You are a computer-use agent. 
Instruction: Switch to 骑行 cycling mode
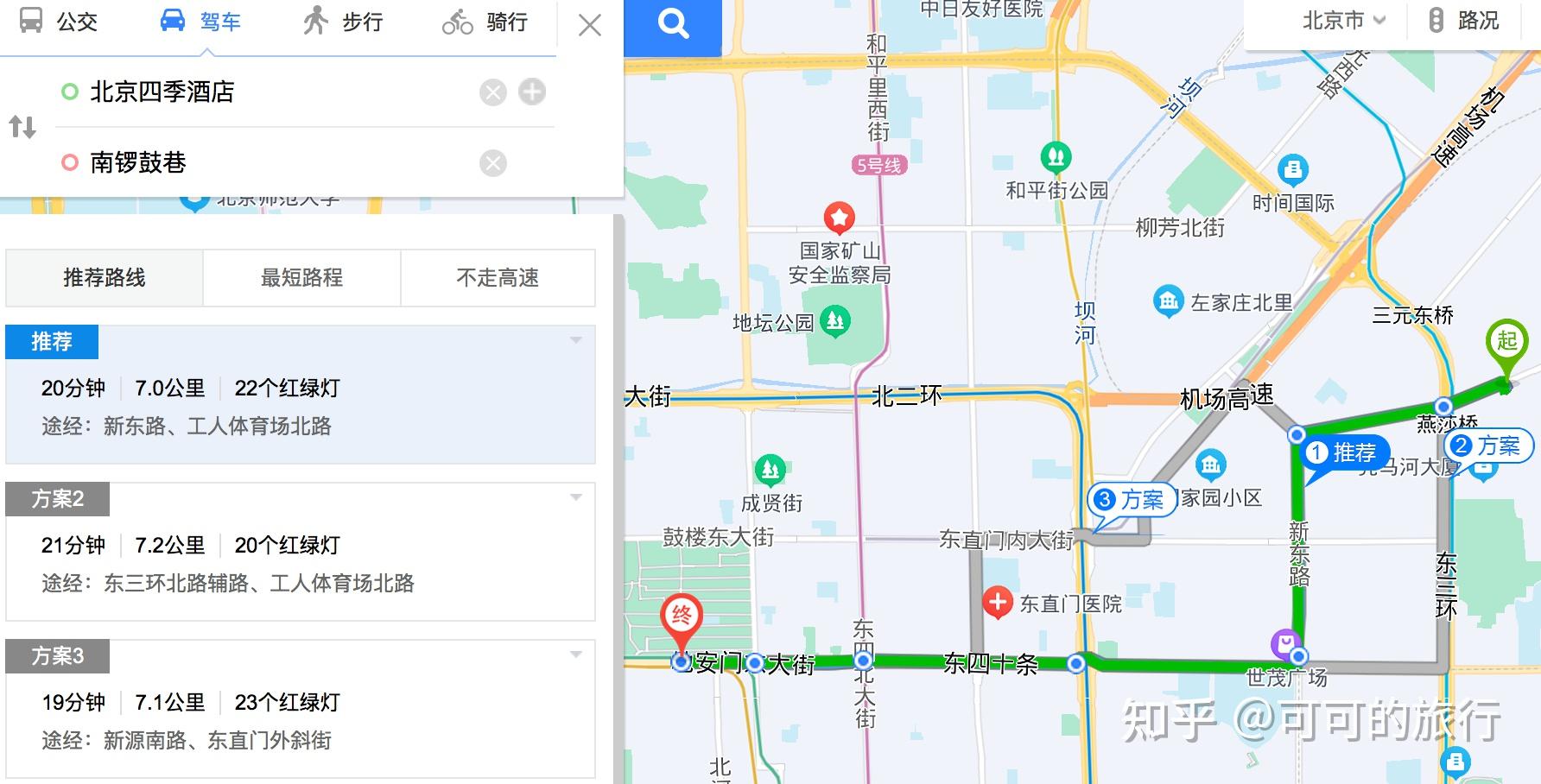485,22
